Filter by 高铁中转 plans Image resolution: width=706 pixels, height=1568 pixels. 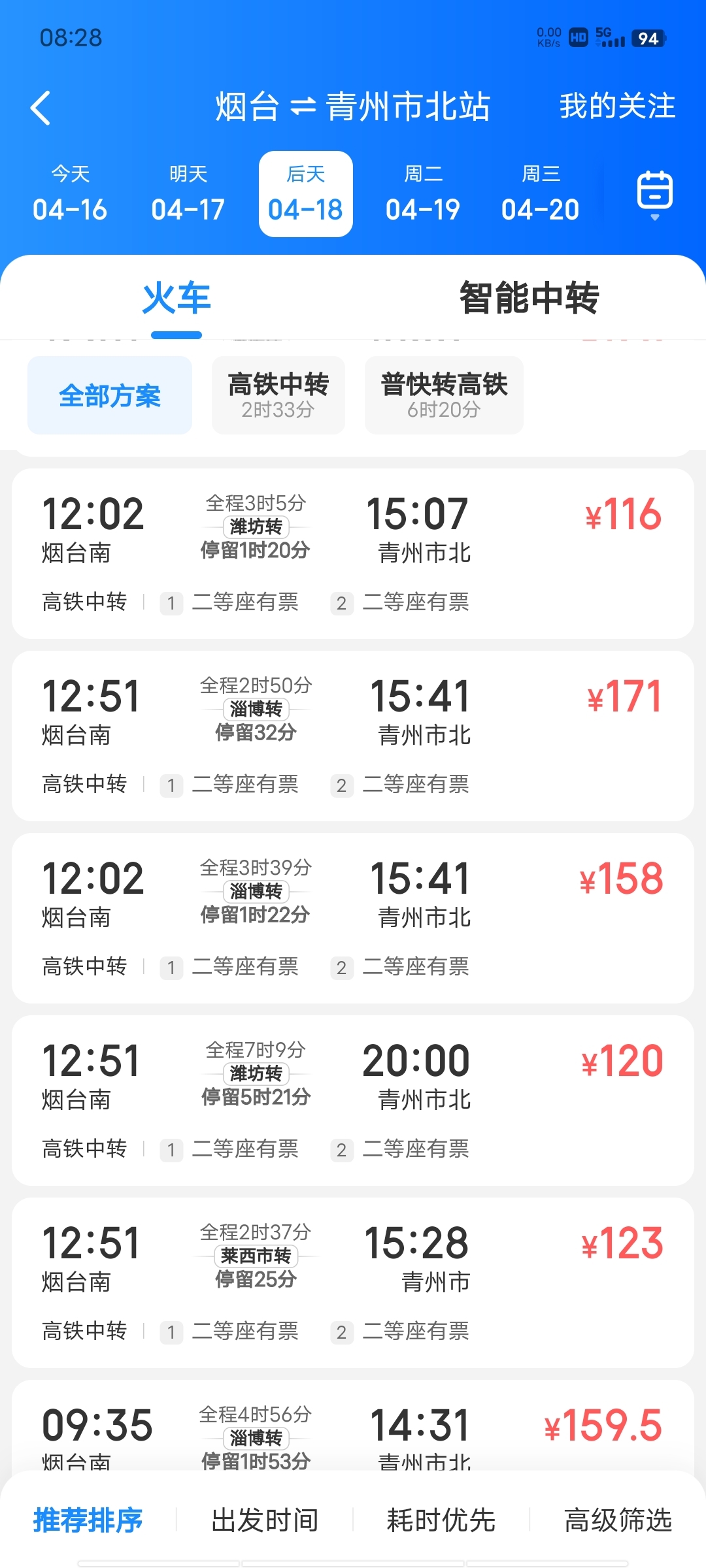(278, 395)
